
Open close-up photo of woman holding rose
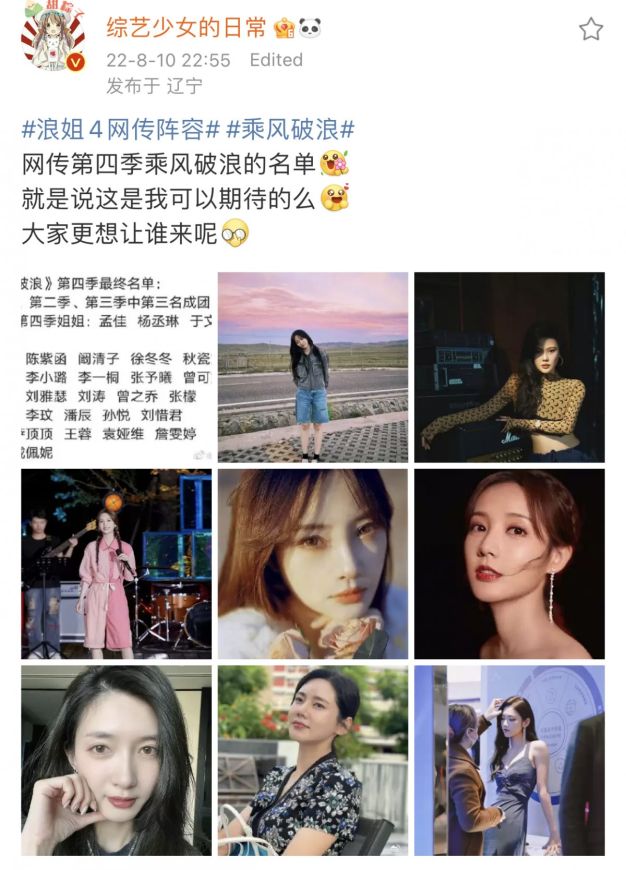(x=312, y=563)
